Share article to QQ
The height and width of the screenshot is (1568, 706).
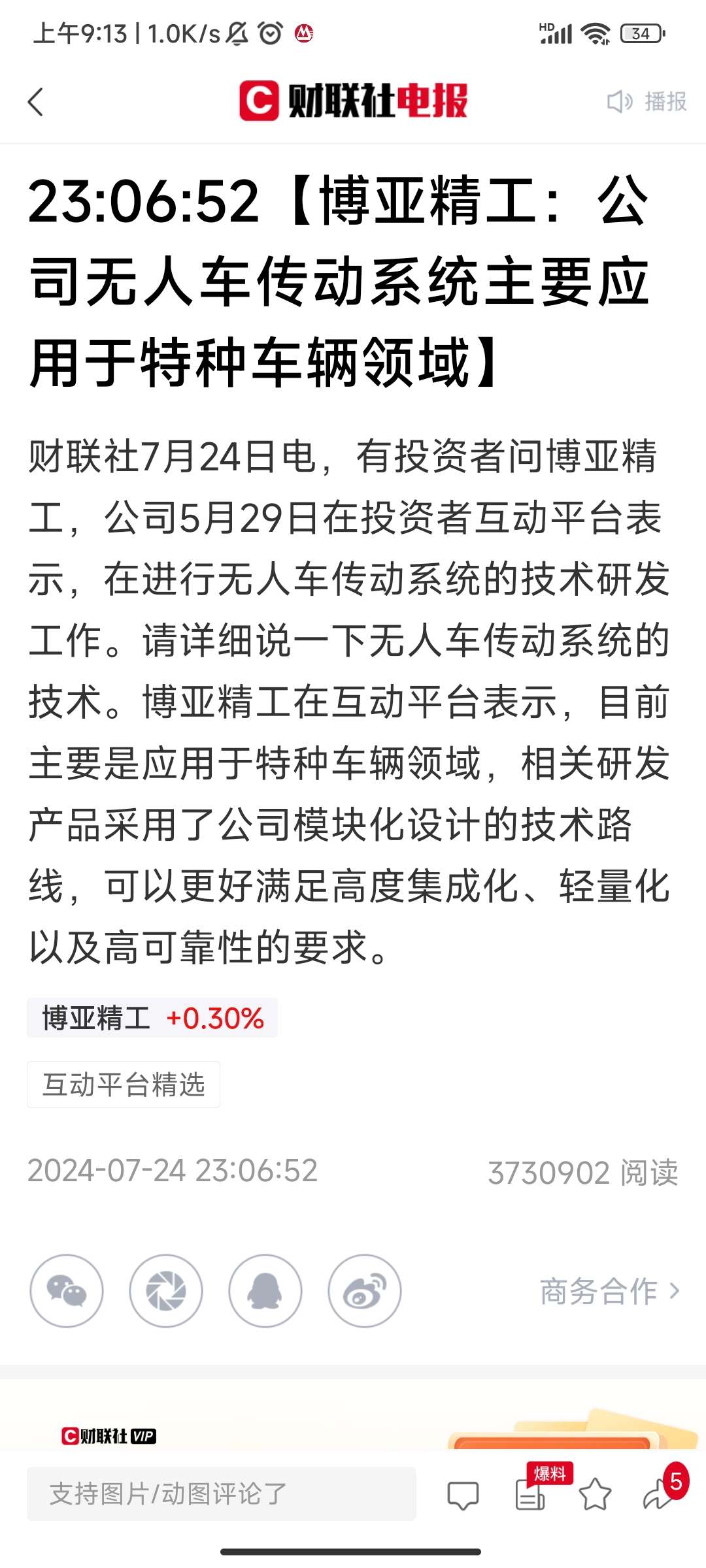pos(265,1291)
